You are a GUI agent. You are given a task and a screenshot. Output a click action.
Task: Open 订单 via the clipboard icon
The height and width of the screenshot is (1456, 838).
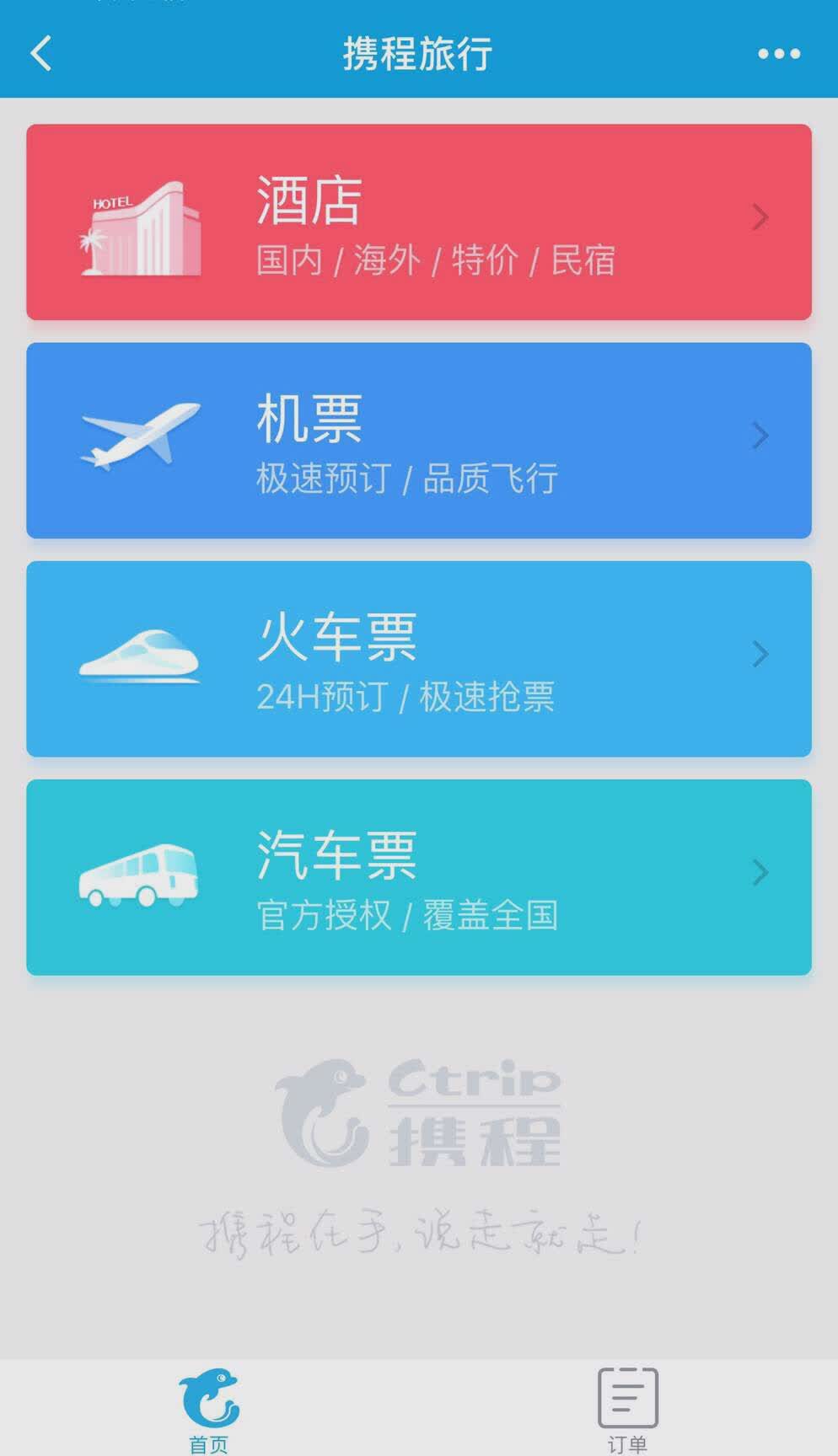(x=628, y=1396)
